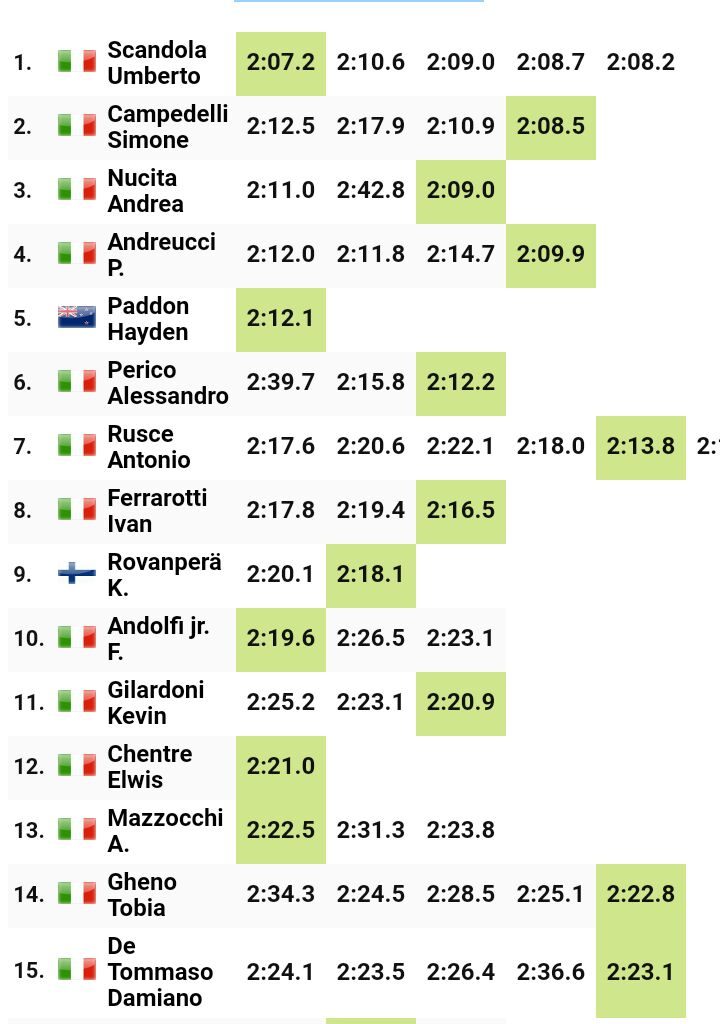Open Paddon Hayden's driver profile

[x=148, y=319]
